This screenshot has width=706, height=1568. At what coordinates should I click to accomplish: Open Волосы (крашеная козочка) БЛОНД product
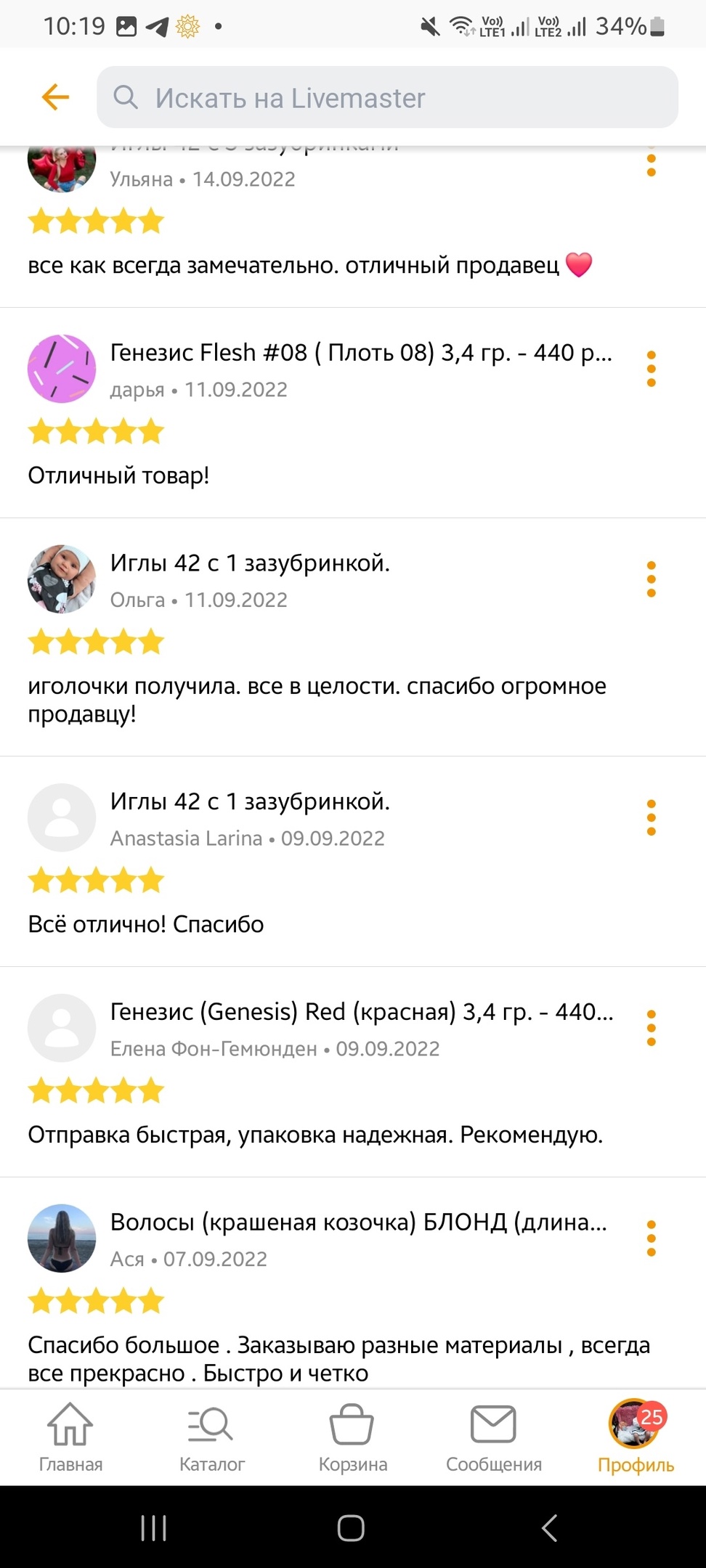click(358, 1222)
